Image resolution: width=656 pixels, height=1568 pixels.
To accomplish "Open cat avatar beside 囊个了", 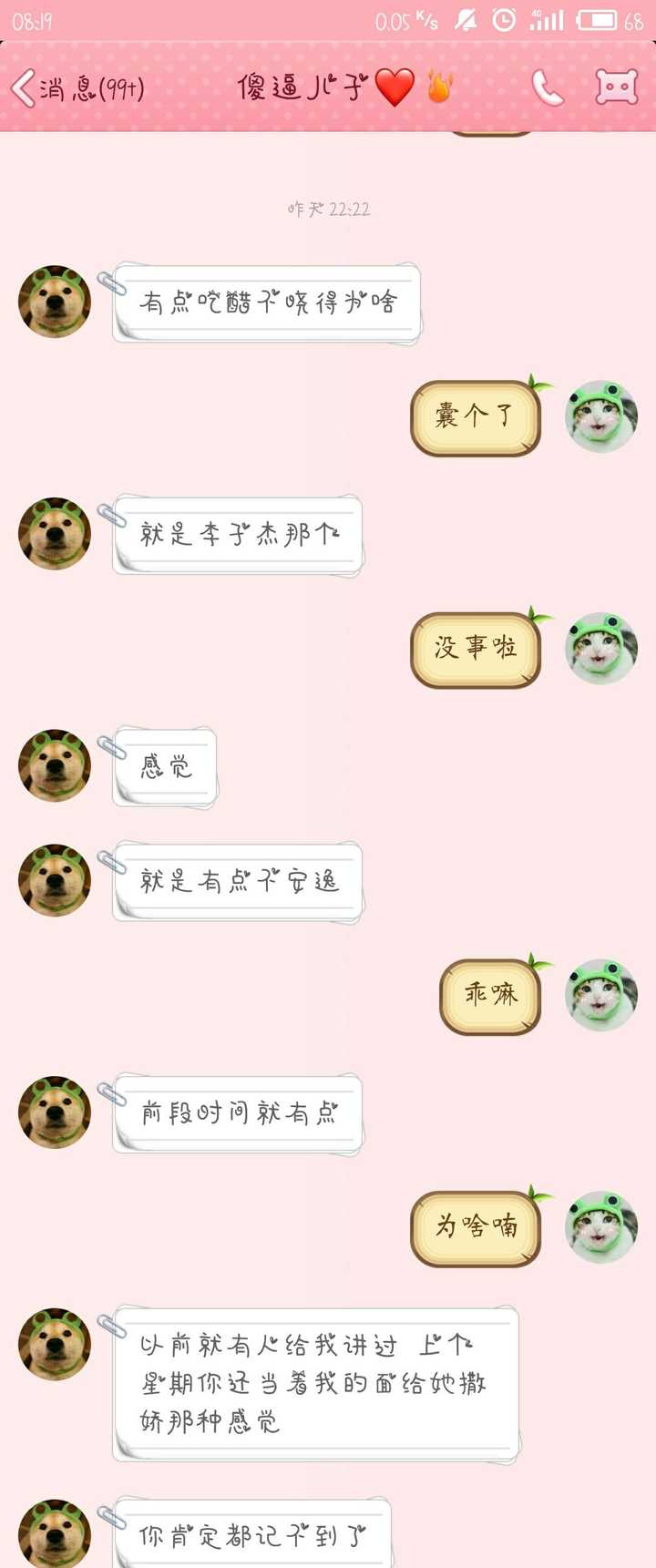I will (x=600, y=417).
